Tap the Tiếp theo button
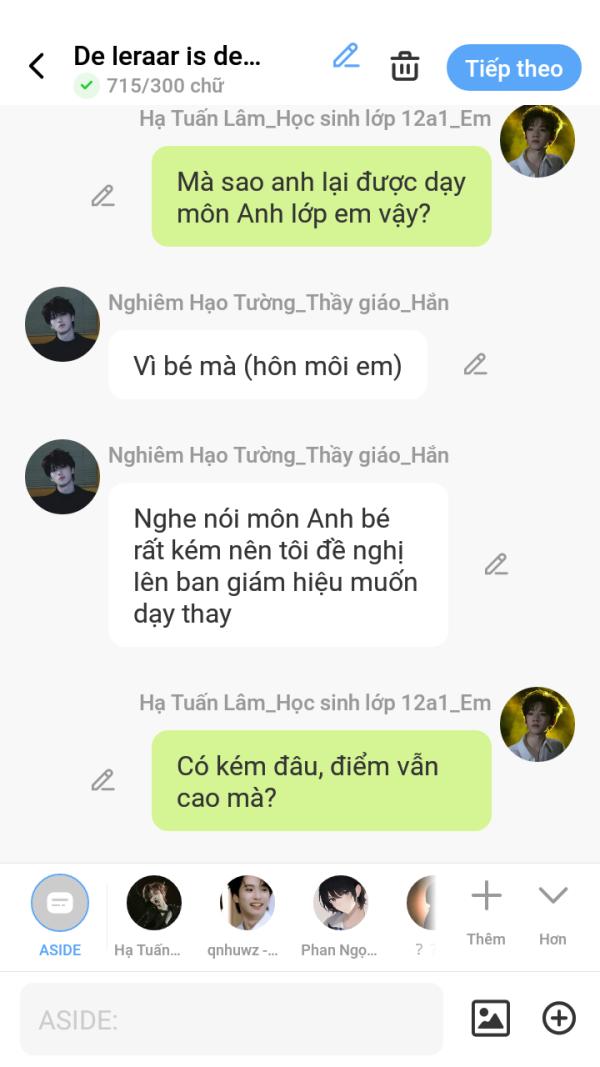This screenshot has height=1067, width=600. [x=513, y=68]
